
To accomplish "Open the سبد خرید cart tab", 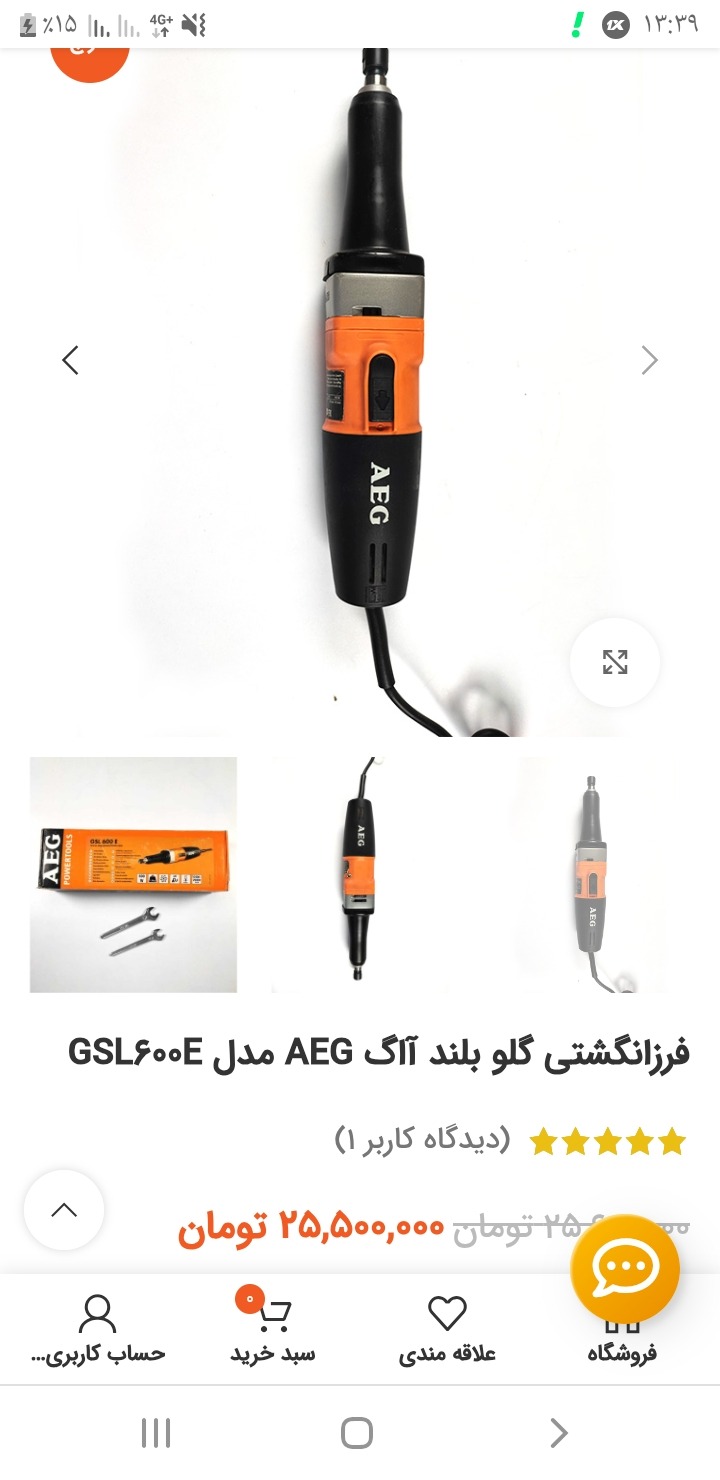I will pyautogui.click(x=272, y=1331).
